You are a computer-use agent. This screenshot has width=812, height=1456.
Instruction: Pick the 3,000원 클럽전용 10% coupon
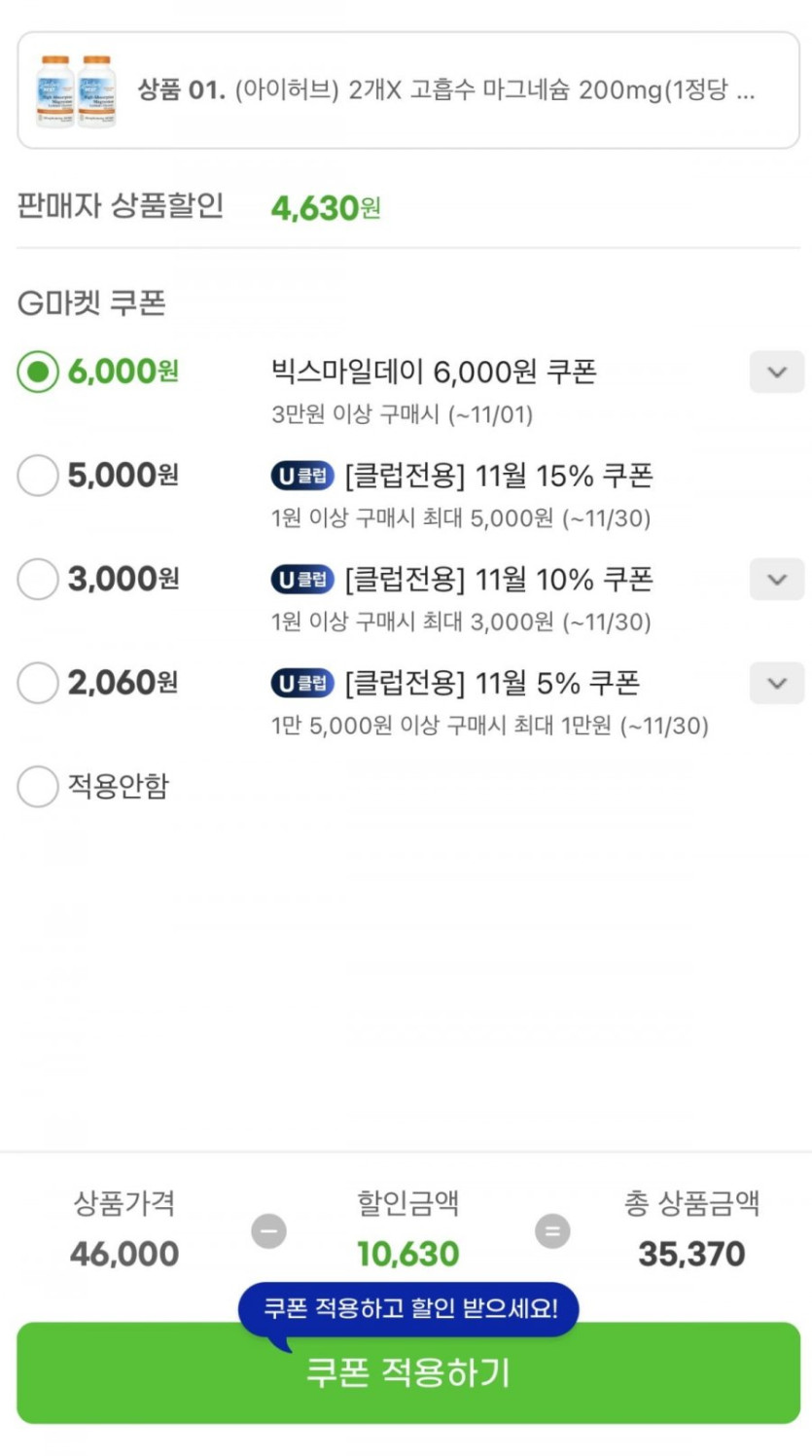coord(38,580)
